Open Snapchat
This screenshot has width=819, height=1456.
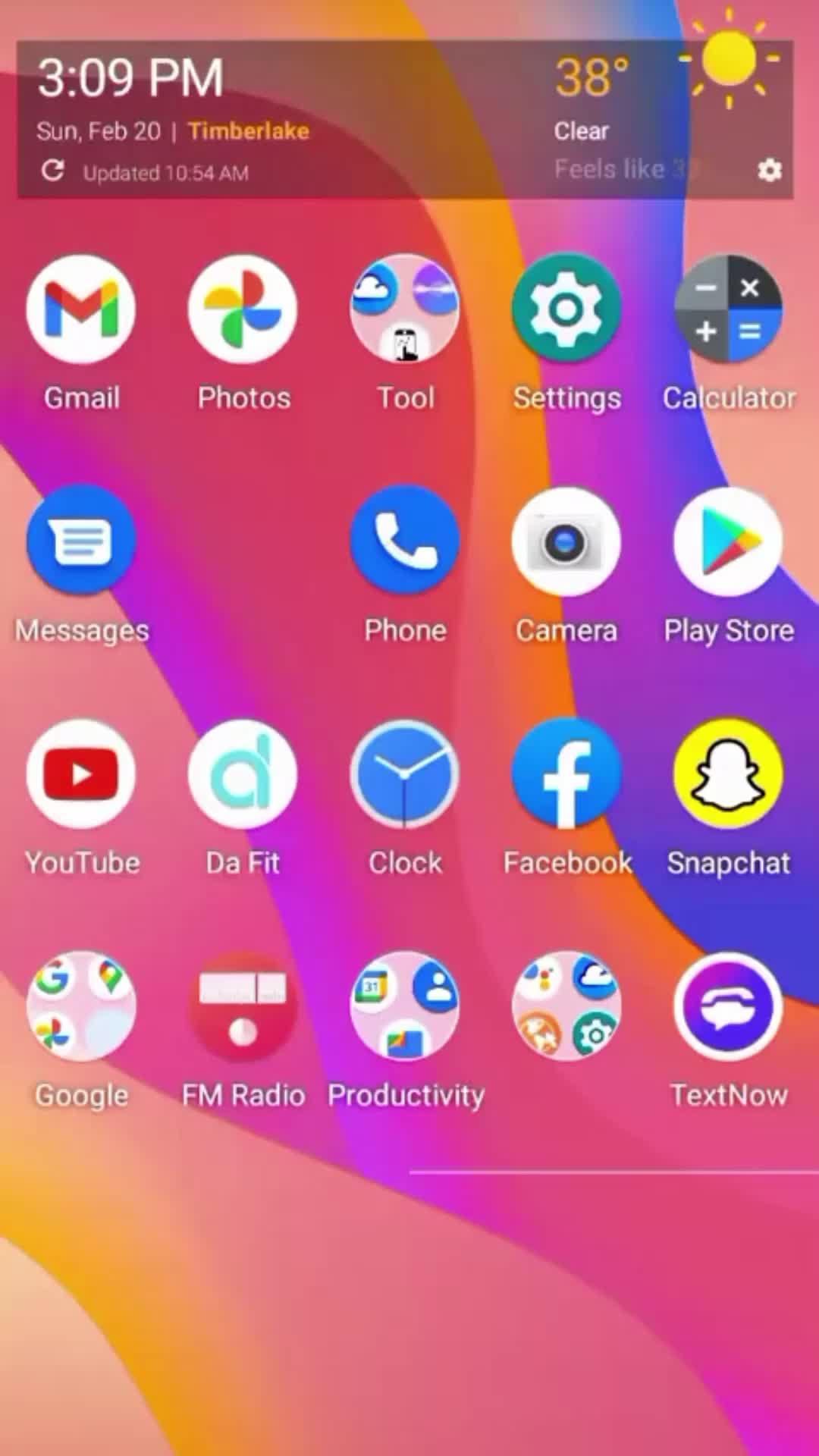728,774
